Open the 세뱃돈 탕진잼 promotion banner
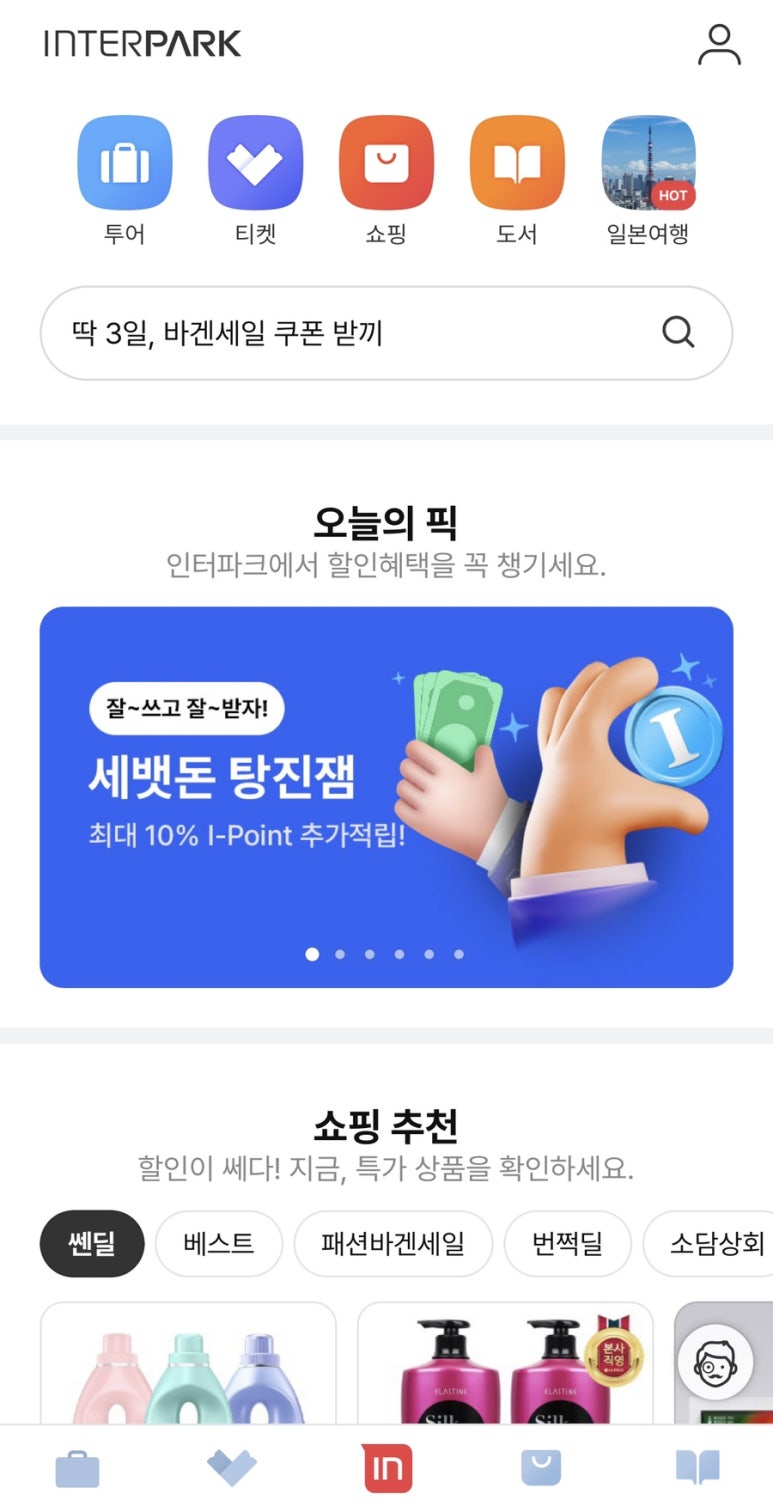Viewport: 773px width, 1512px height. [386, 793]
